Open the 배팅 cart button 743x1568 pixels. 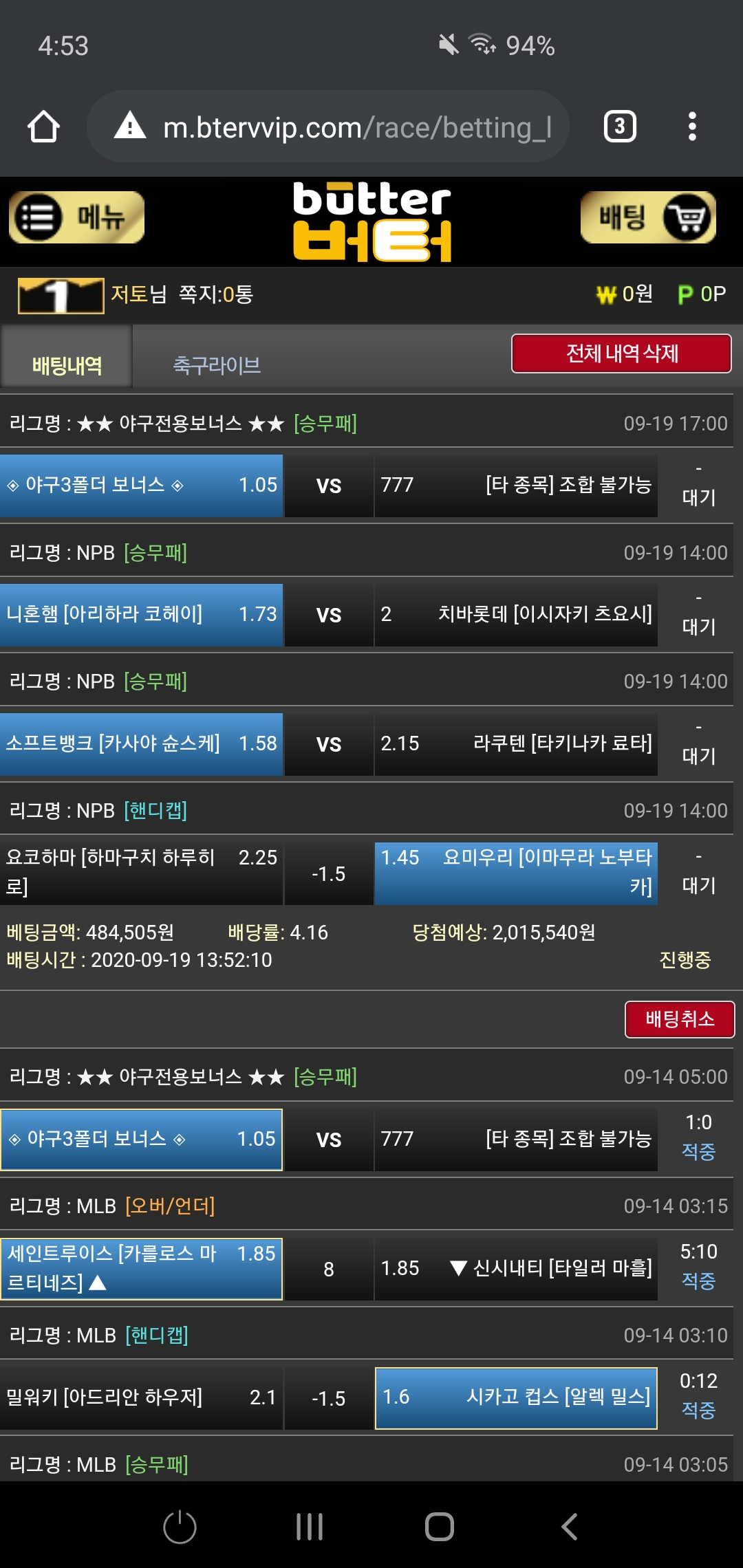click(x=648, y=218)
